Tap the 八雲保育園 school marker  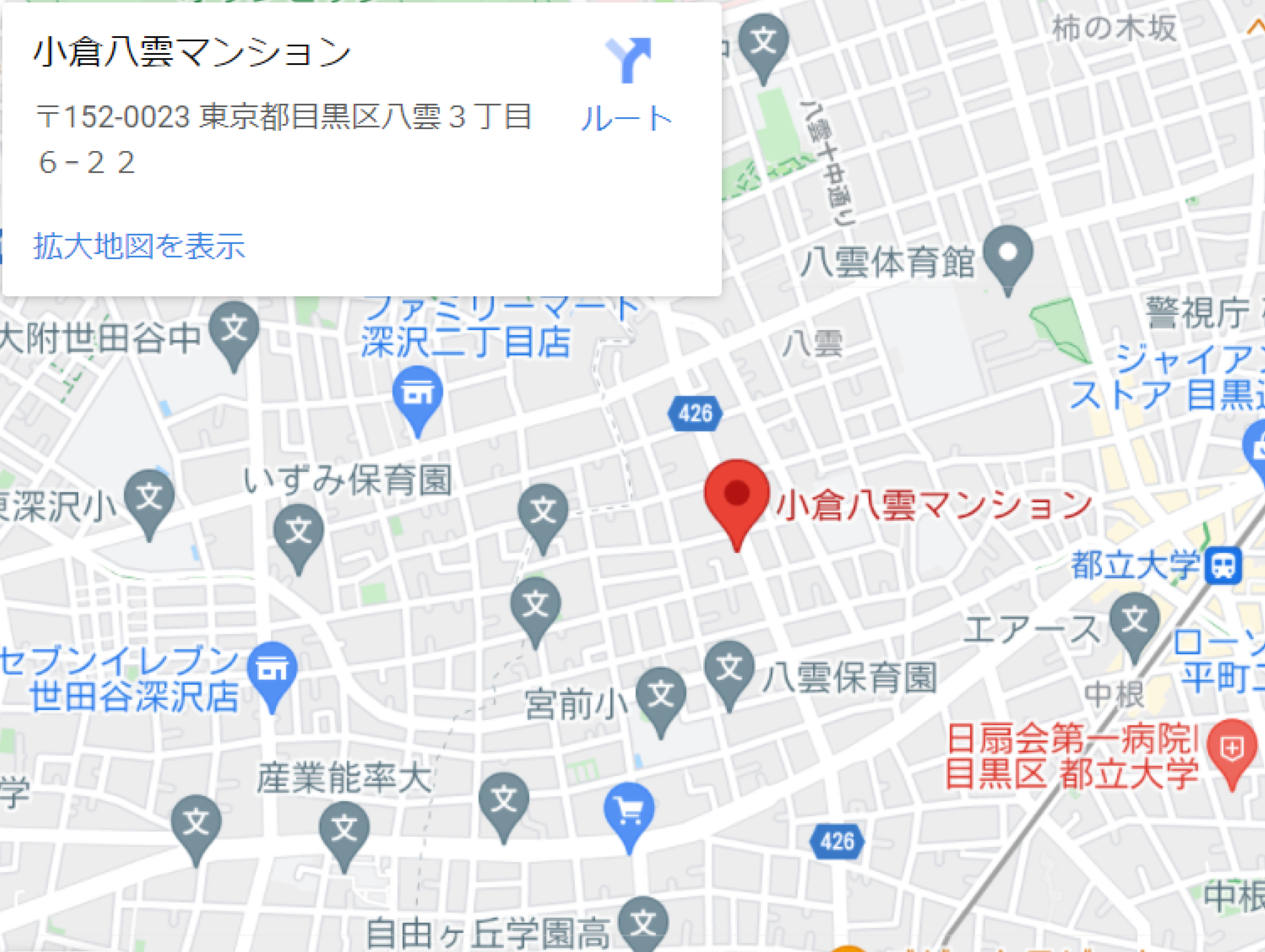(729, 668)
